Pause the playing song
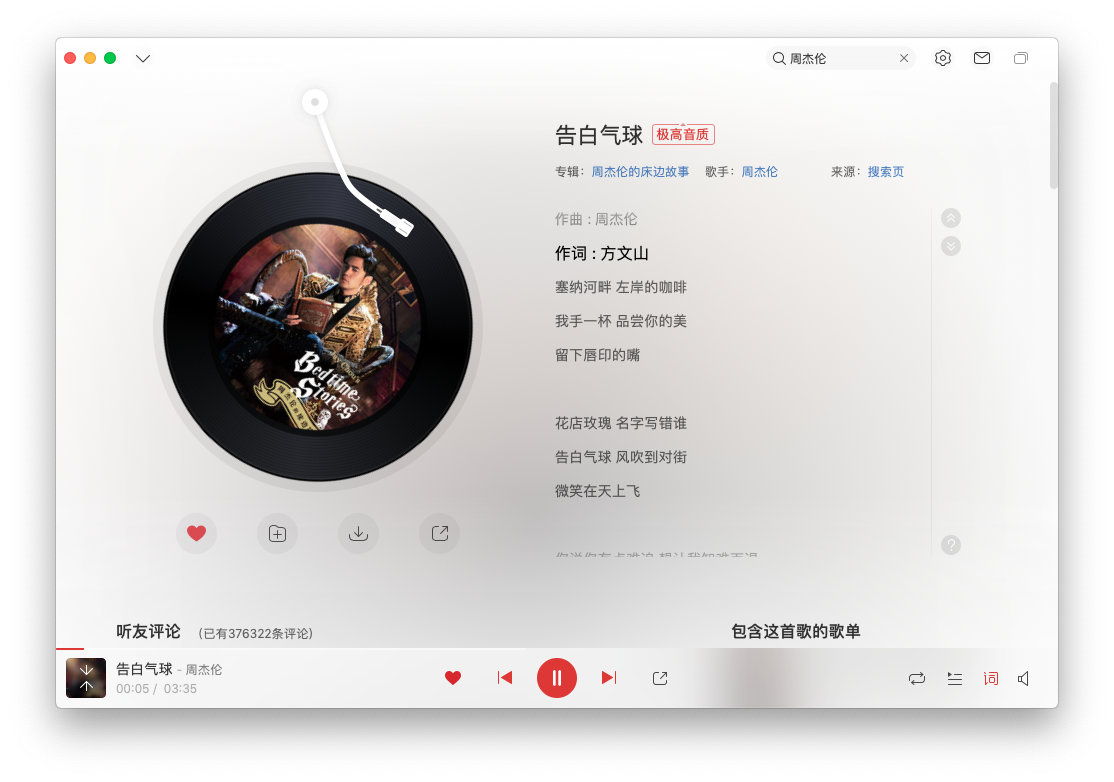The image size is (1114, 782). (557, 678)
